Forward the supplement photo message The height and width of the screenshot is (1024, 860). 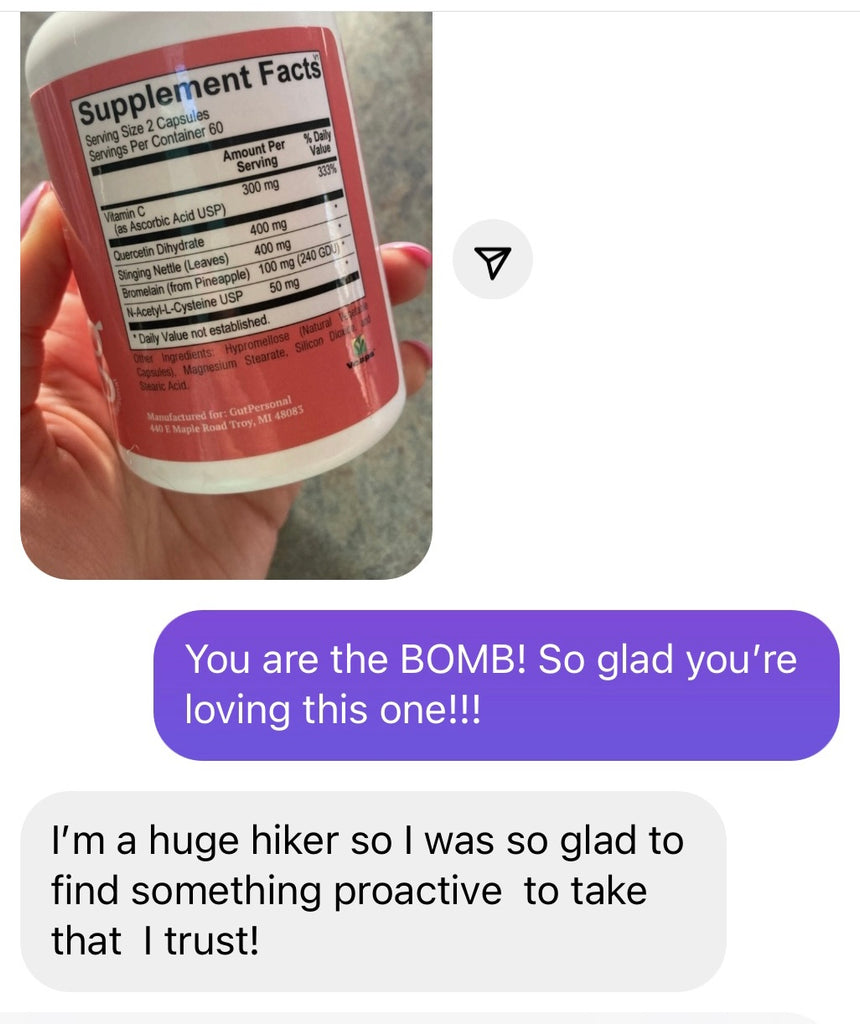[x=492, y=260]
